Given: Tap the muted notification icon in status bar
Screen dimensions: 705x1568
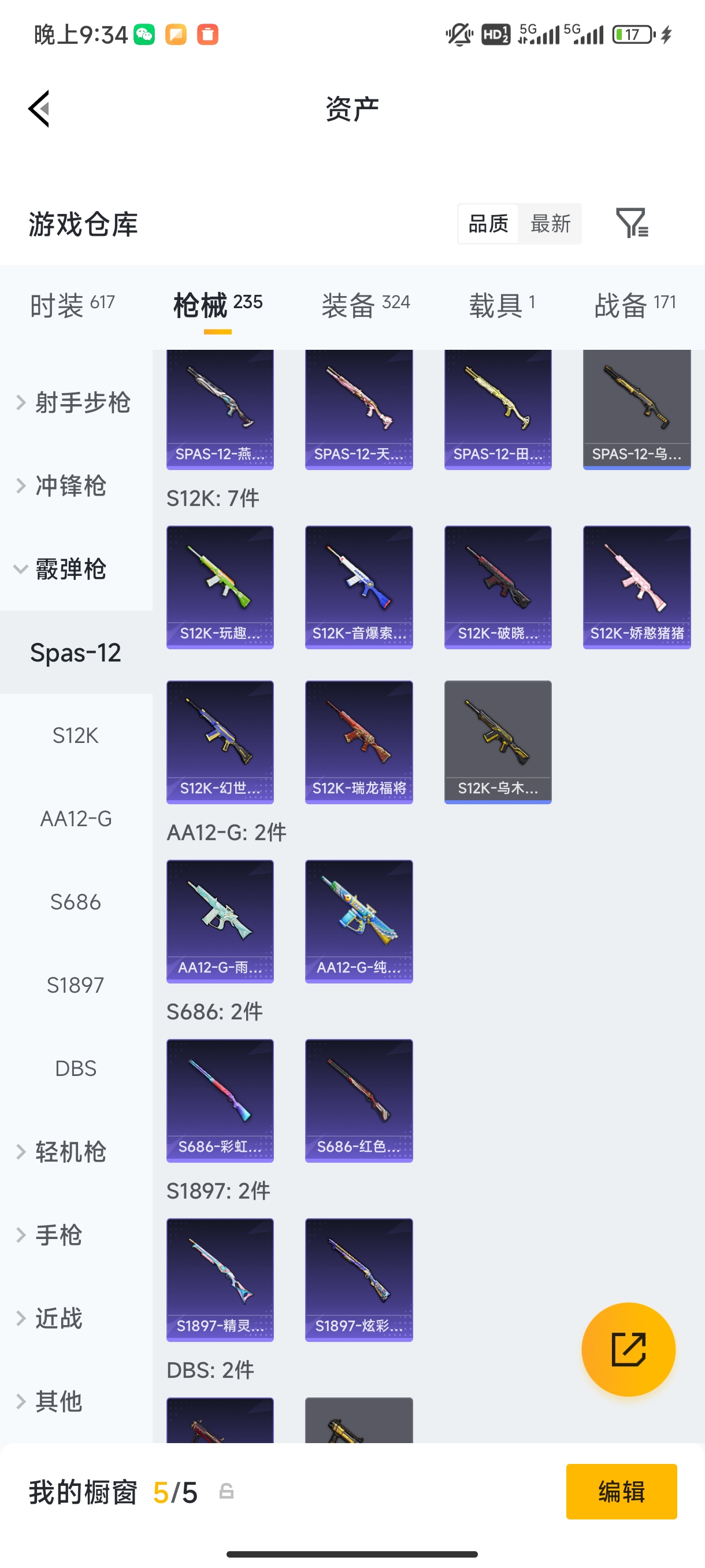Looking at the screenshot, I should pos(458,35).
